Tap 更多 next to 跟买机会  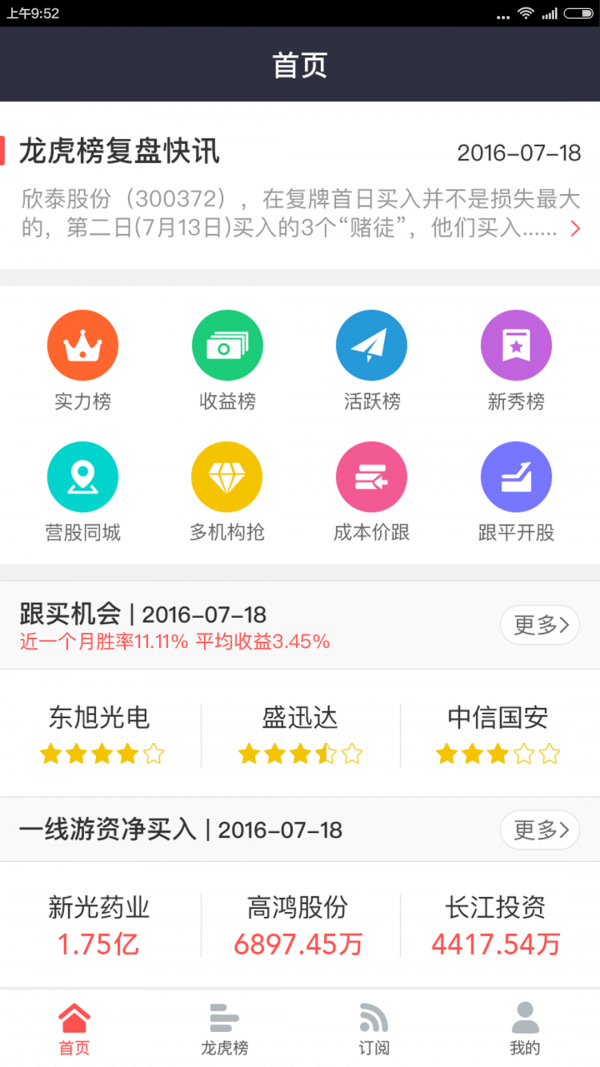(540, 625)
